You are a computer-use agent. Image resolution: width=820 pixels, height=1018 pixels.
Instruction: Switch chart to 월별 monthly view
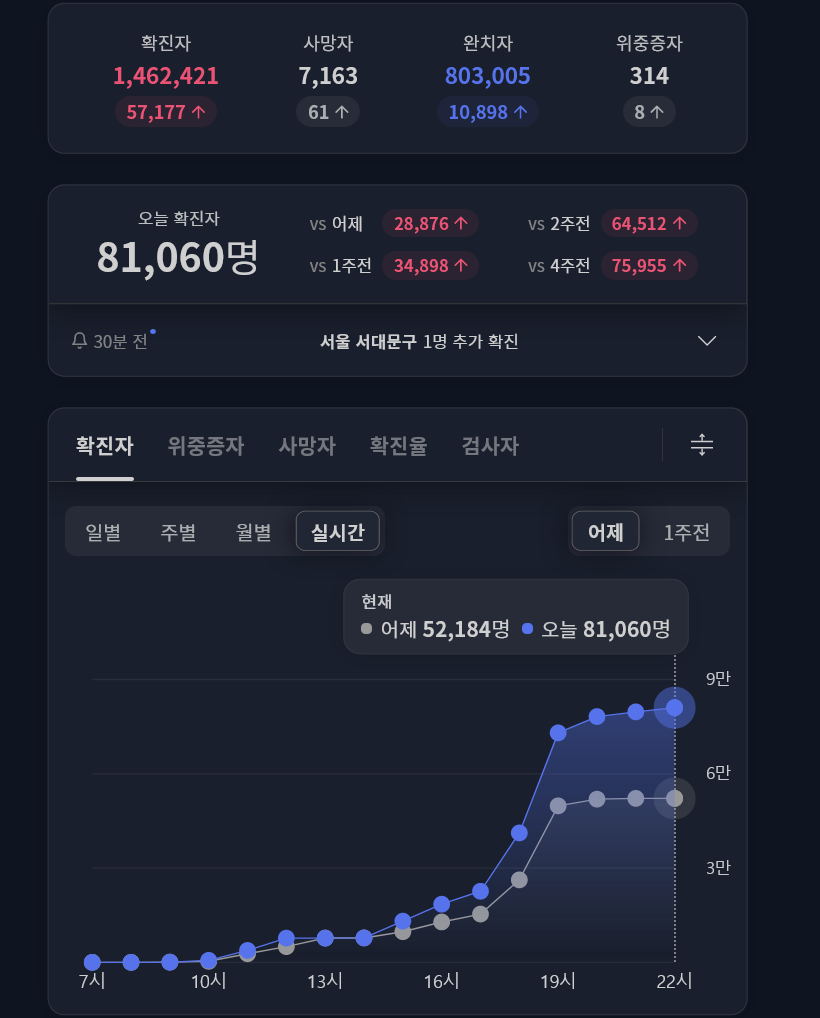coord(253,532)
